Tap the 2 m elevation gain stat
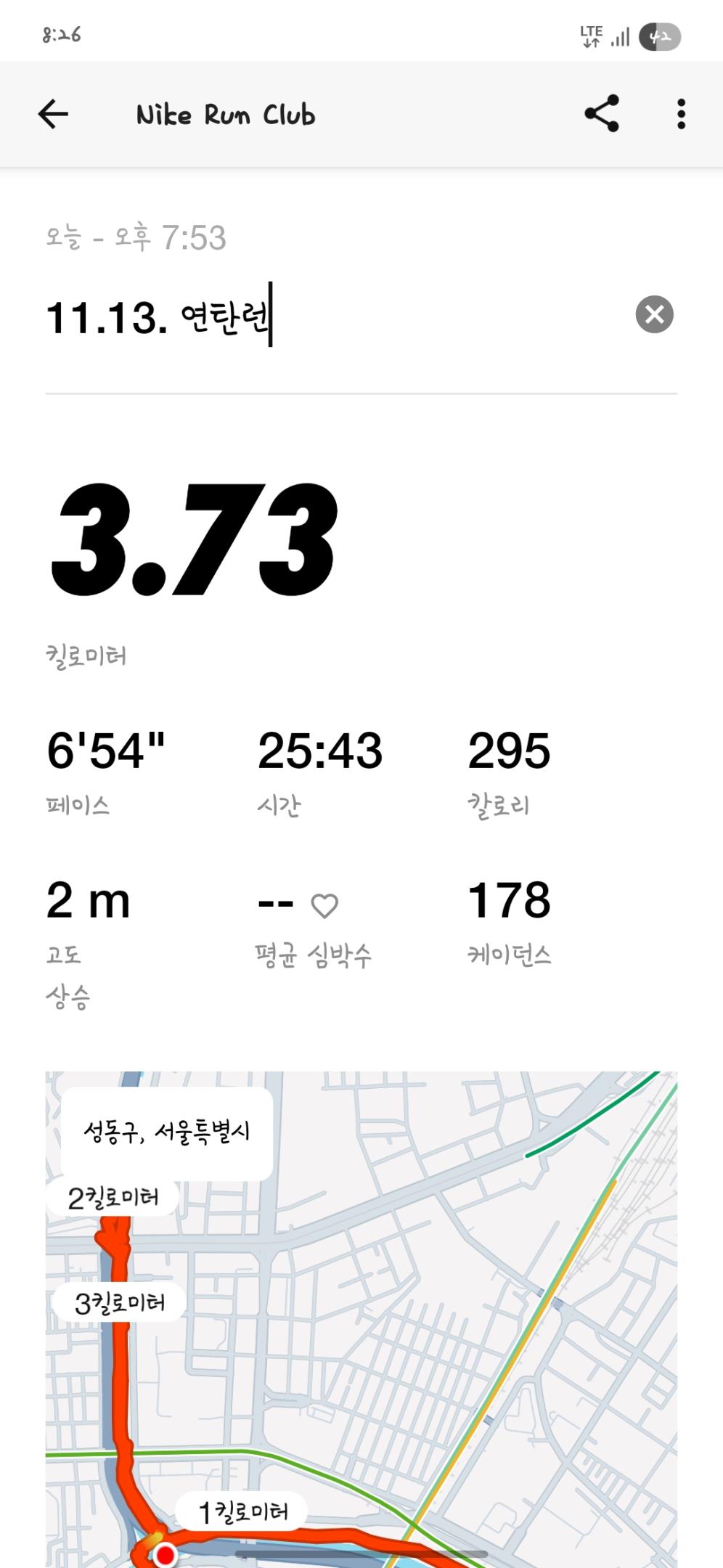This screenshot has width=723, height=1568. [87, 902]
